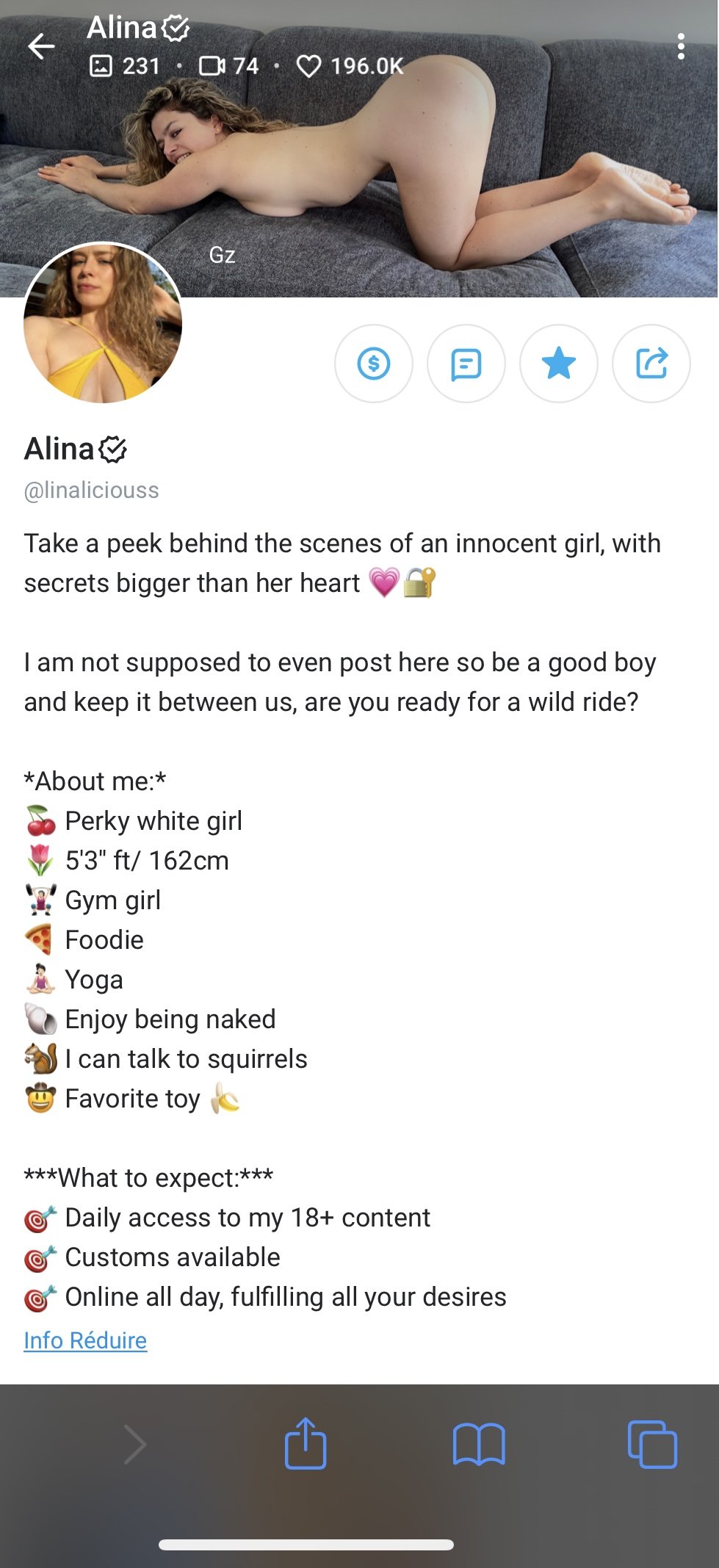Tap the browser share button
Screen dimensions: 719x1568
point(306,1443)
